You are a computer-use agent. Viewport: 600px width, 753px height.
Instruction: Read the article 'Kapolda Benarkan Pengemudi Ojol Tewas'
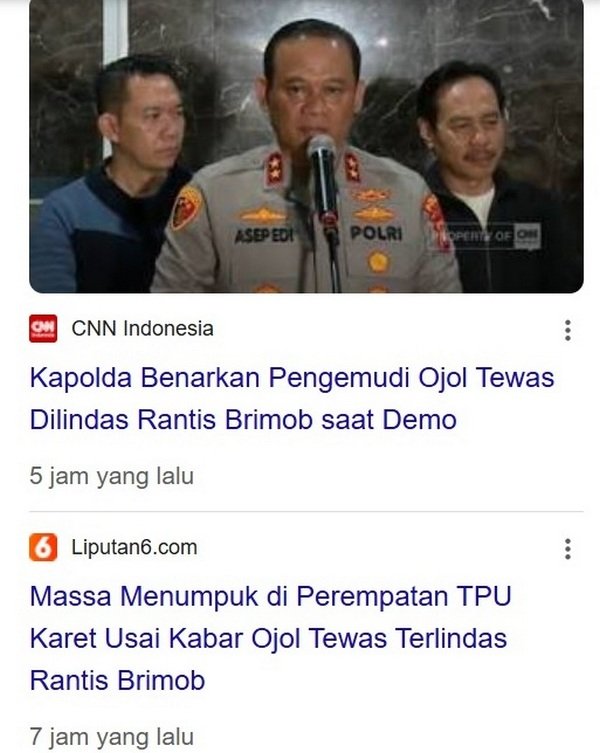291,399
